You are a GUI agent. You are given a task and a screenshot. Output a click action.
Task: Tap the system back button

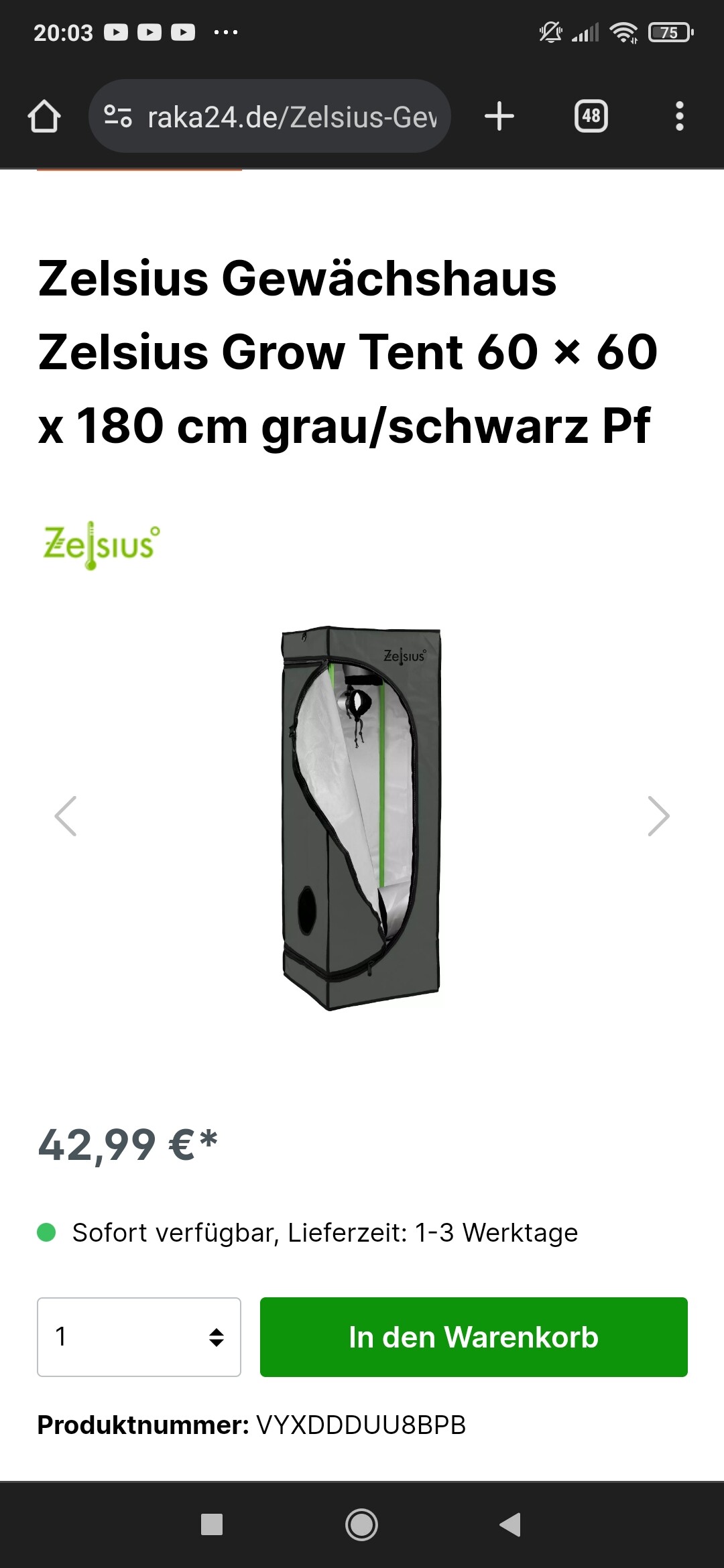[x=511, y=1524]
